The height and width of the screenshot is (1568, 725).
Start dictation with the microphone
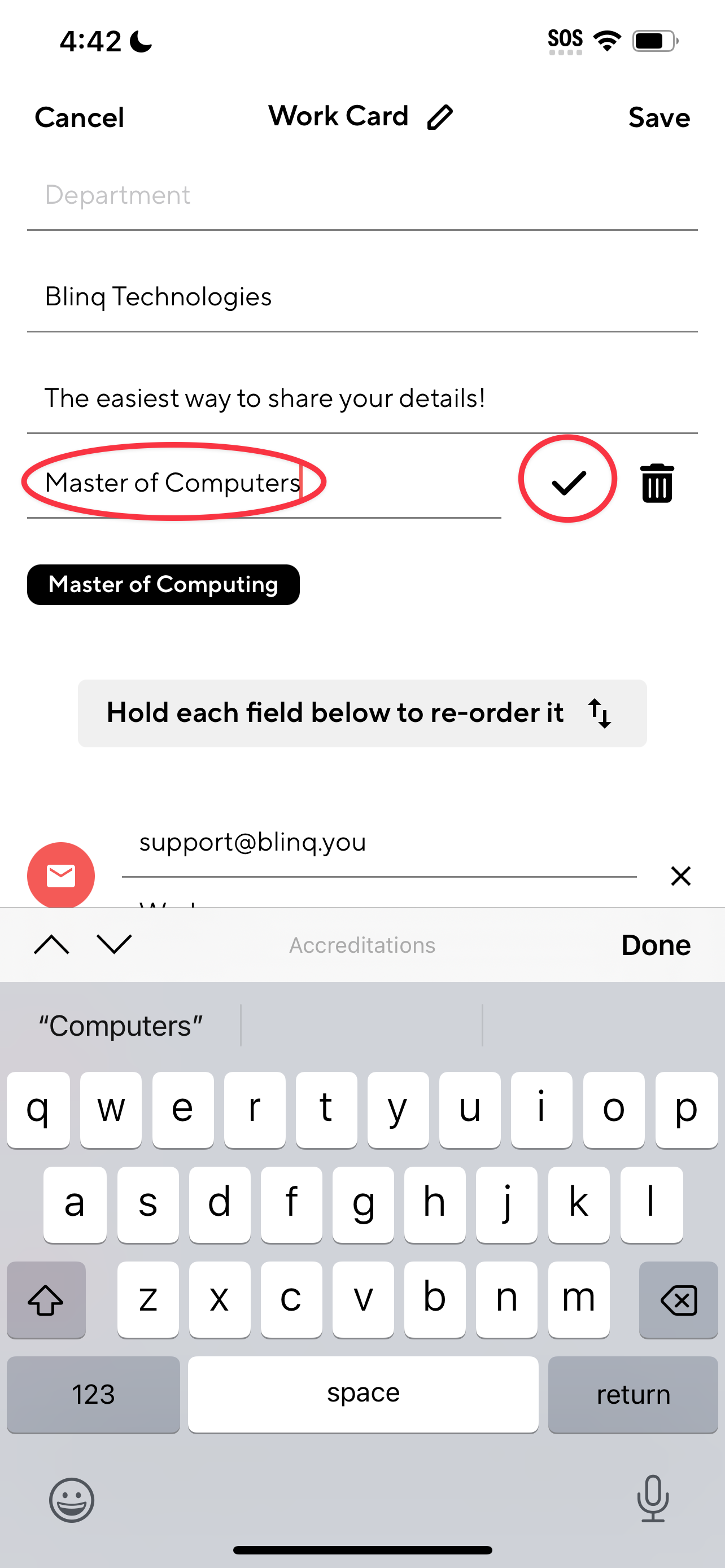[653, 1499]
